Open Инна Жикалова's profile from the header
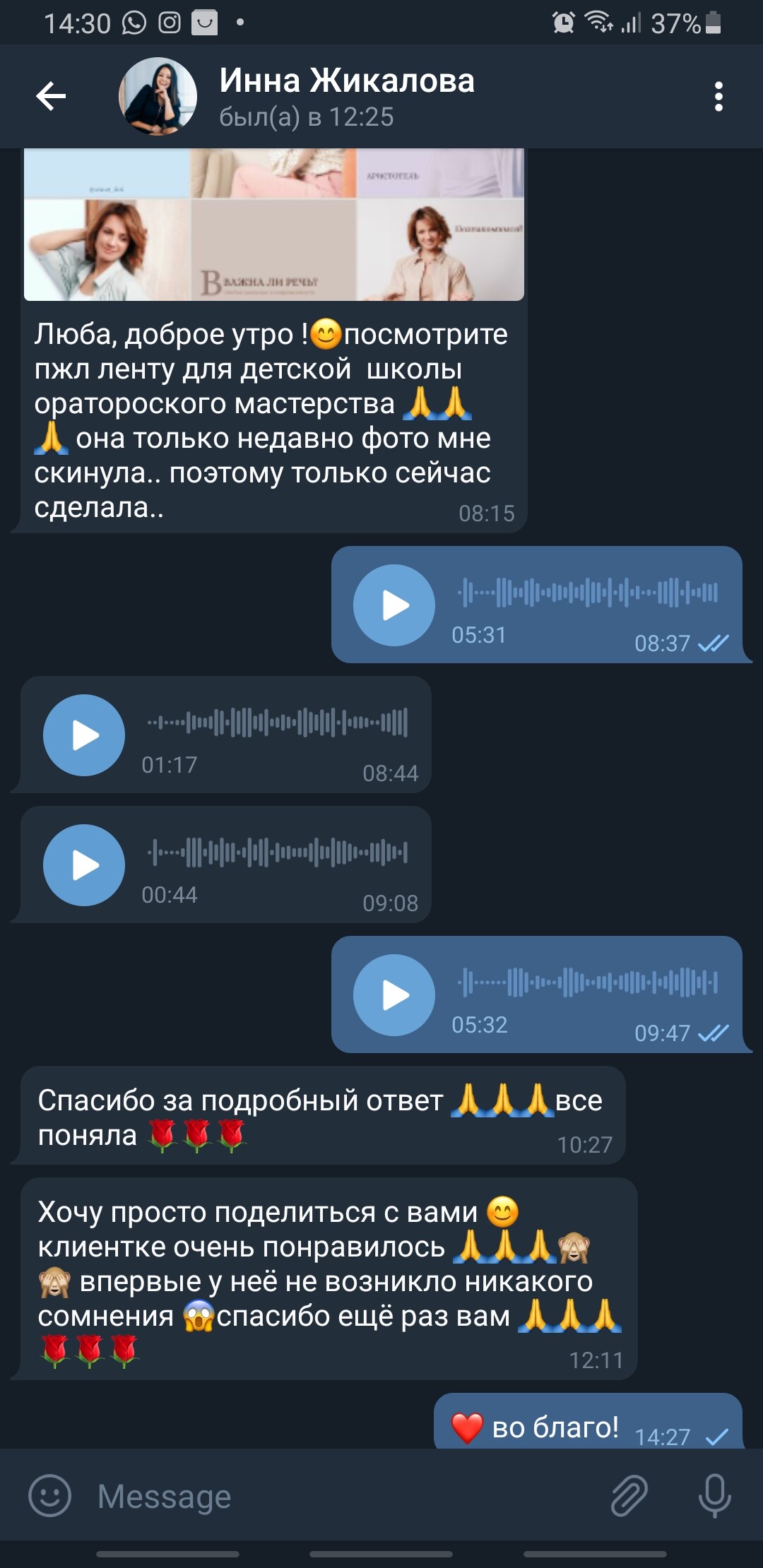Screen dimensions: 763x1568 point(345,96)
